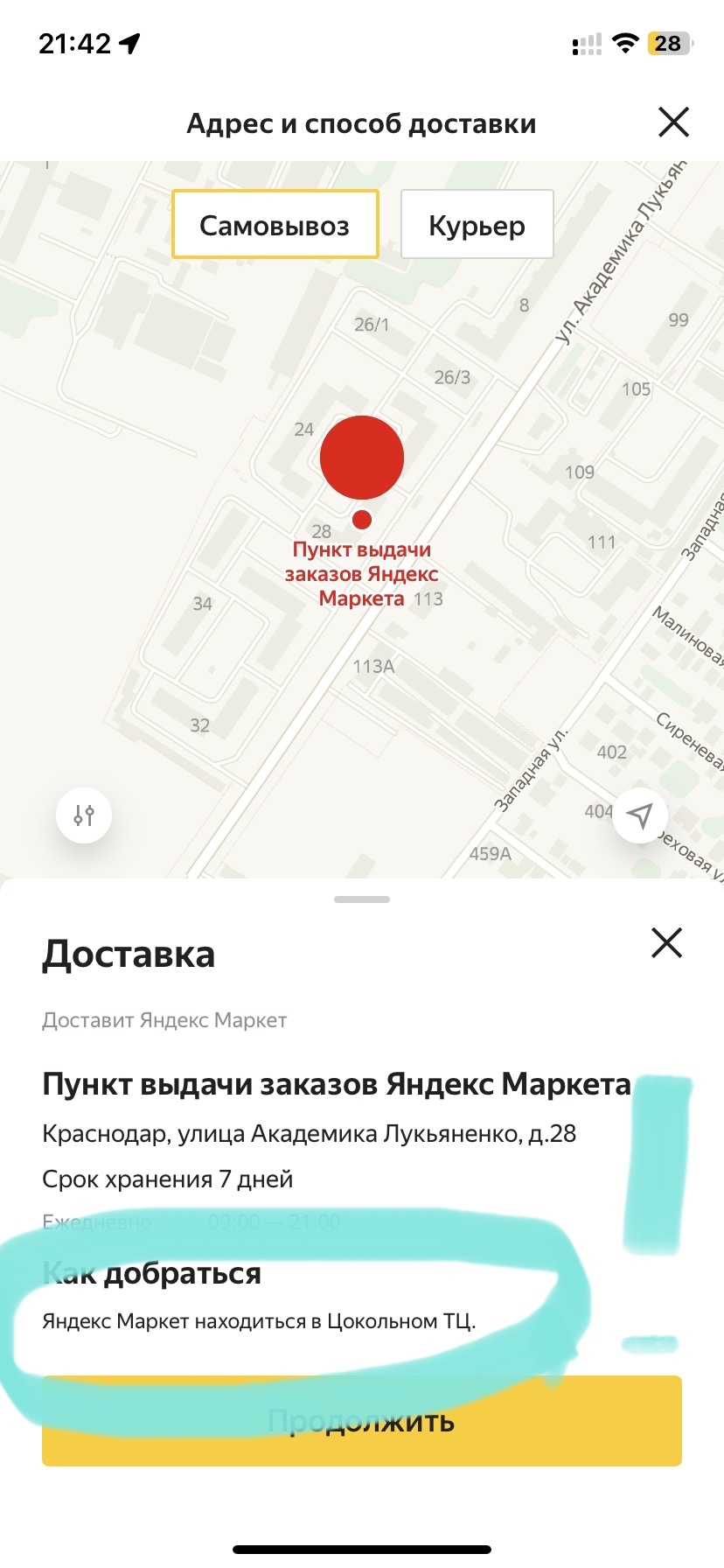Tap the Продолжить button
The image size is (724, 1568).
[362, 1421]
